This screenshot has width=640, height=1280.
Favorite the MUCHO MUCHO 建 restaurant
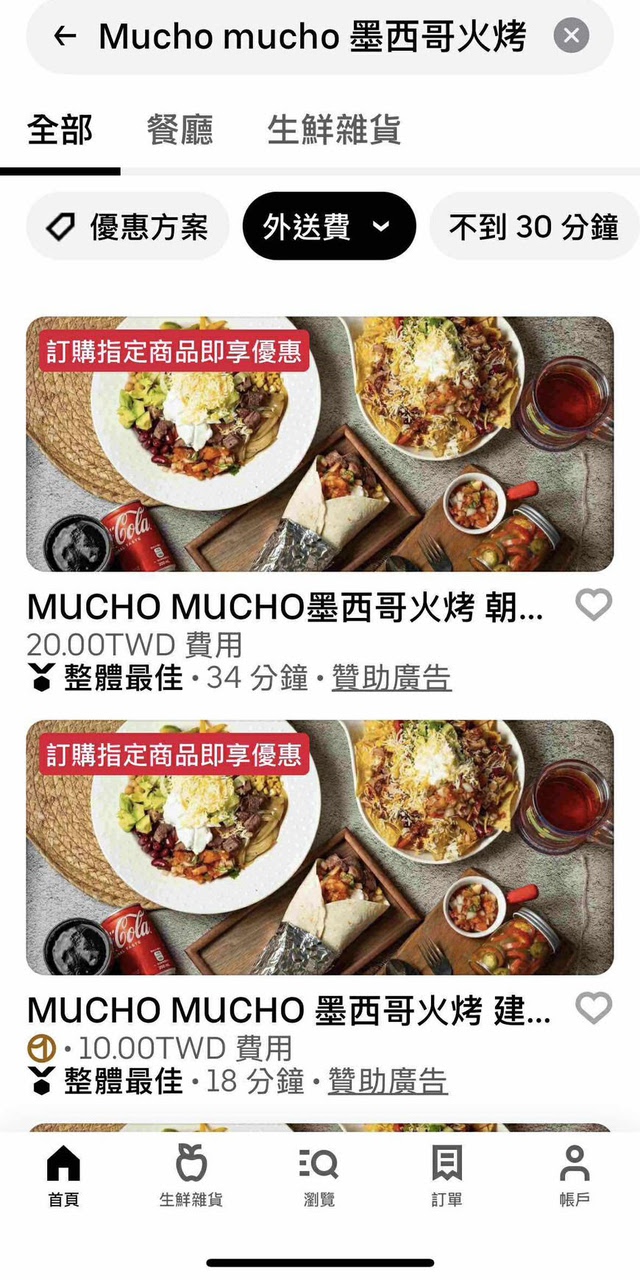click(x=594, y=1007)
